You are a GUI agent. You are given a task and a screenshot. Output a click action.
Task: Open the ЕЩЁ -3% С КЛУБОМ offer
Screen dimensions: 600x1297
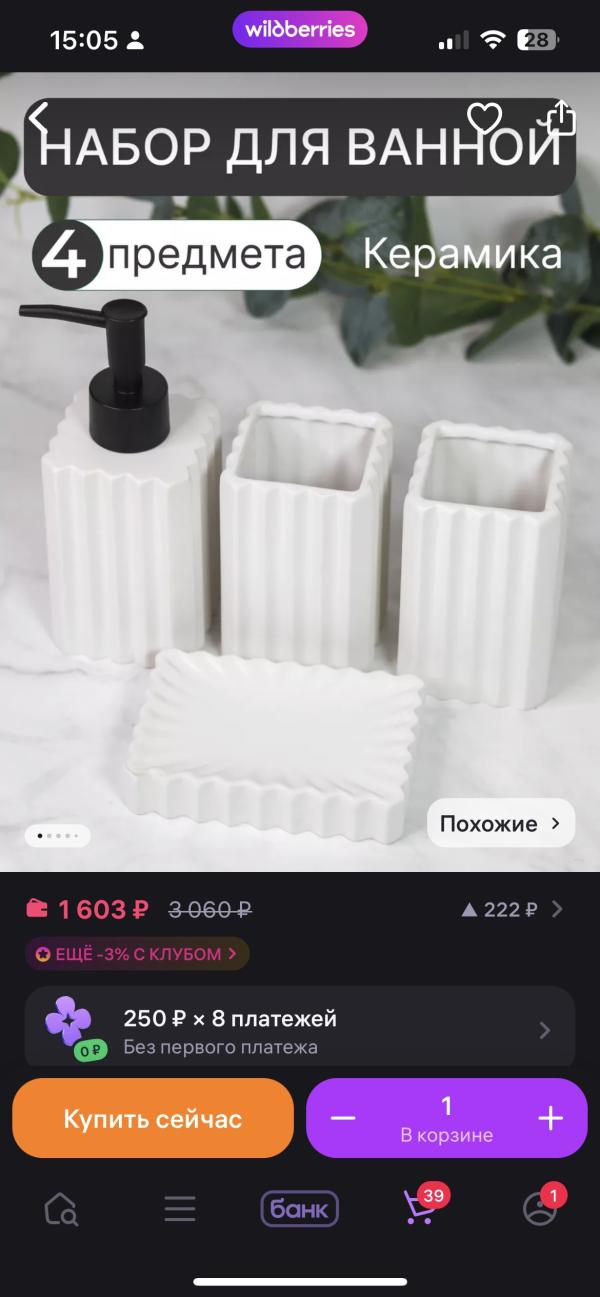[x=137, y=954]
